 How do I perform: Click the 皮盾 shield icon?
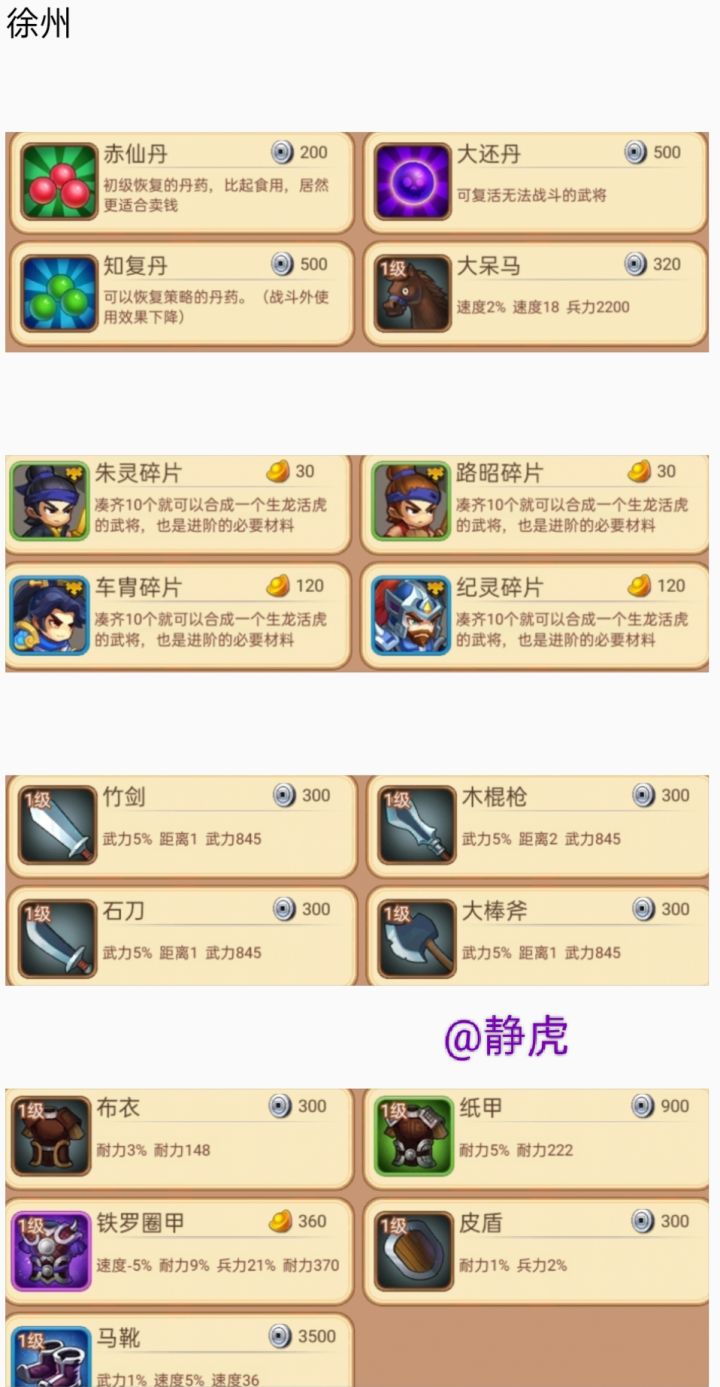click(x=413, y=1250)
